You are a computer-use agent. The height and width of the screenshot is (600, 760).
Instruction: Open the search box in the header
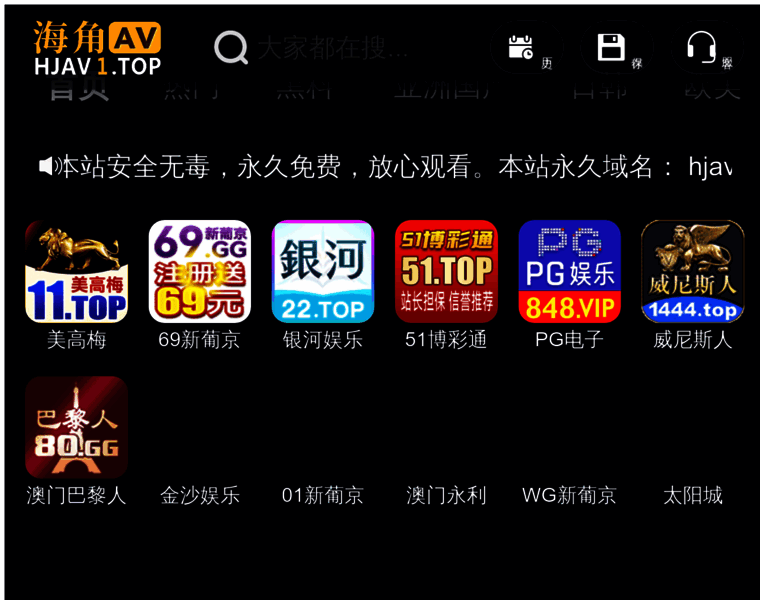[x=330, y=47]
